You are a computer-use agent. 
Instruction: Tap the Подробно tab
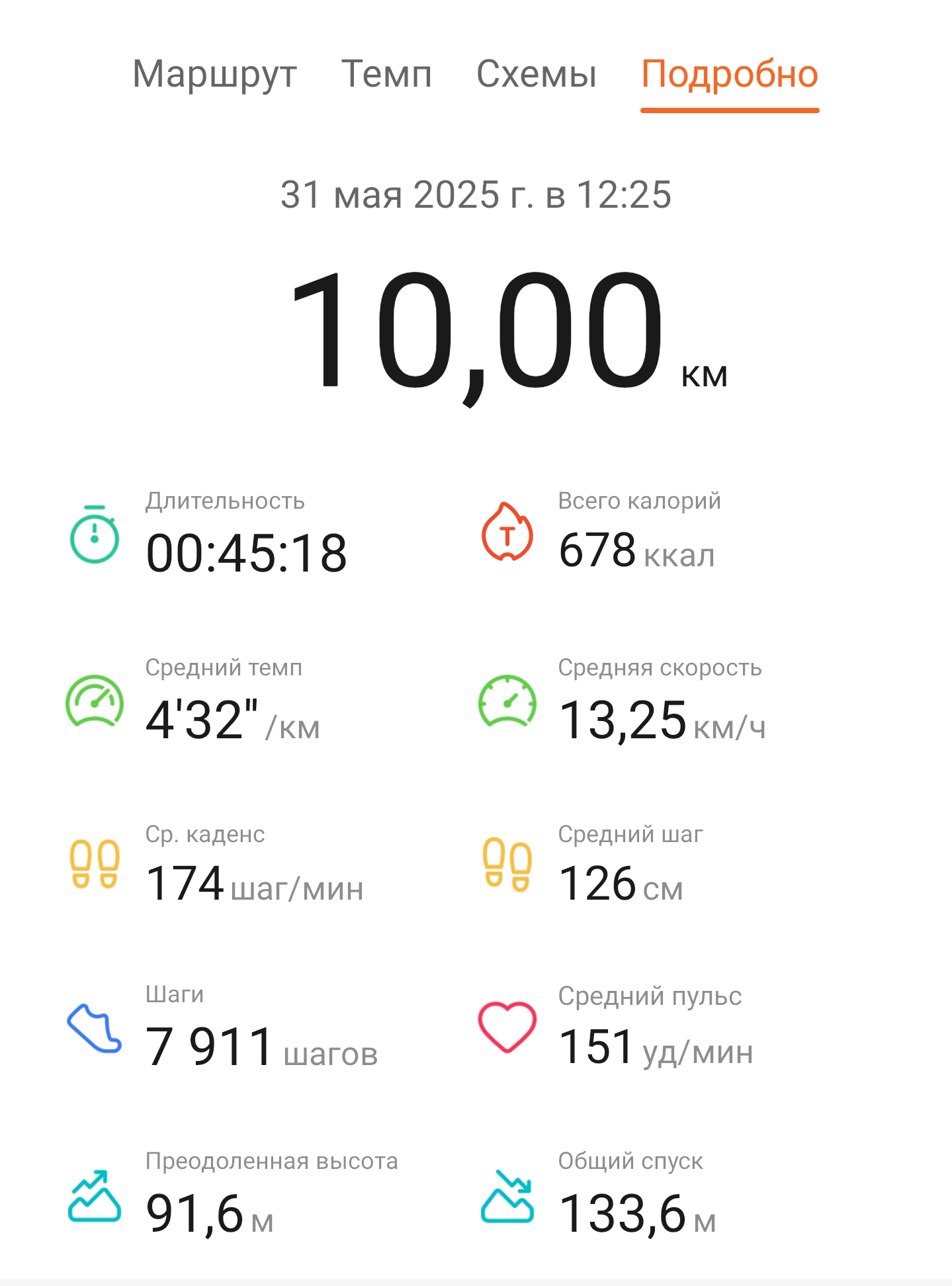point(730,74)
